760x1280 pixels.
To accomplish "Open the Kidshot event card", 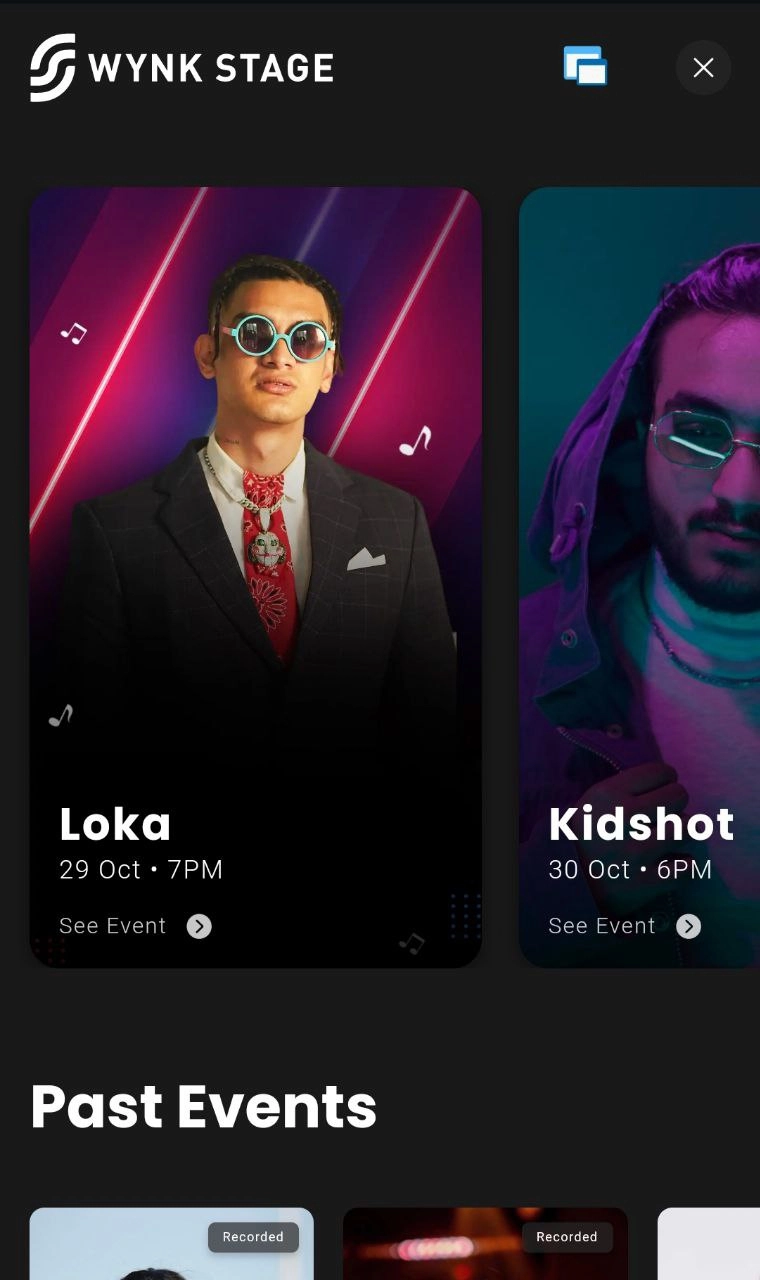I will [640, 500].
